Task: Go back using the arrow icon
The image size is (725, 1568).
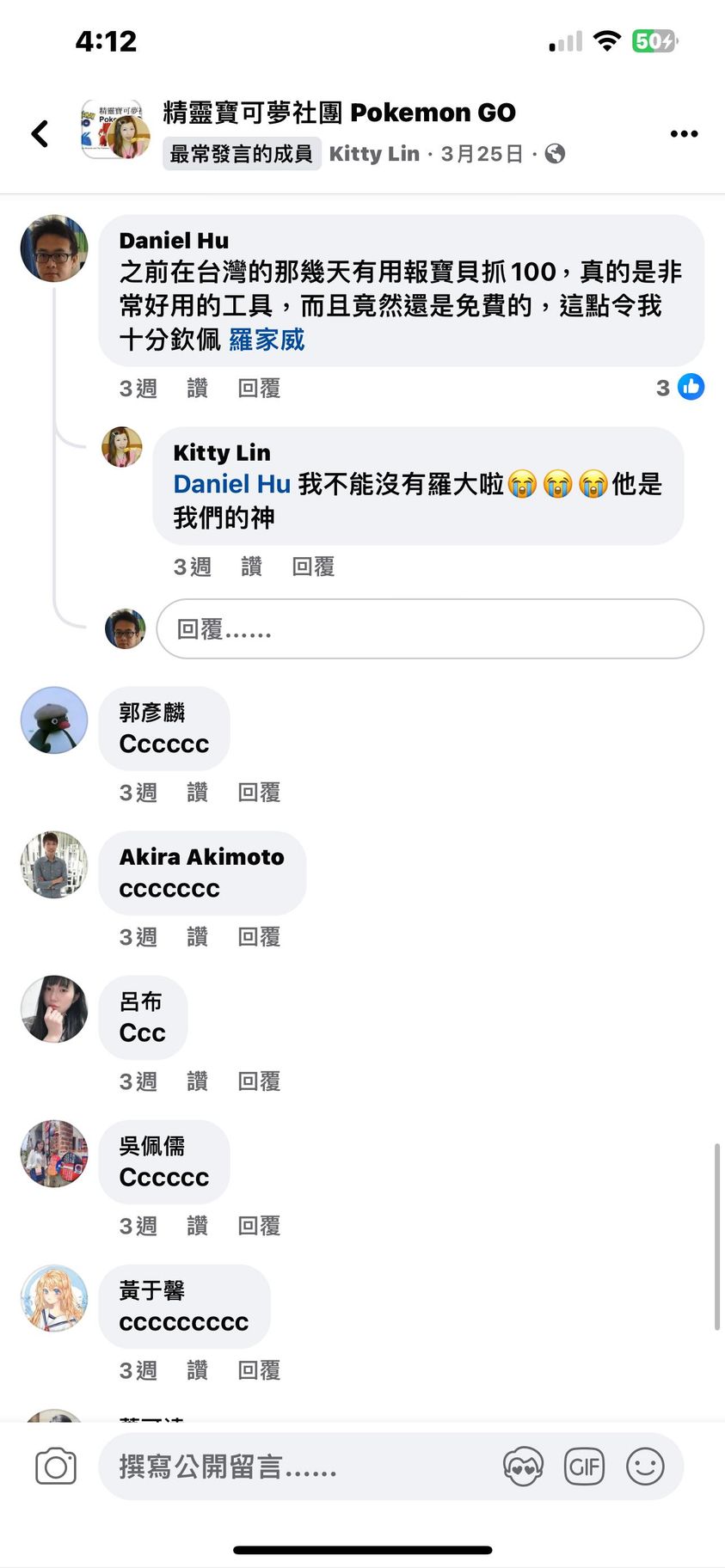Action: coord(40,133)
